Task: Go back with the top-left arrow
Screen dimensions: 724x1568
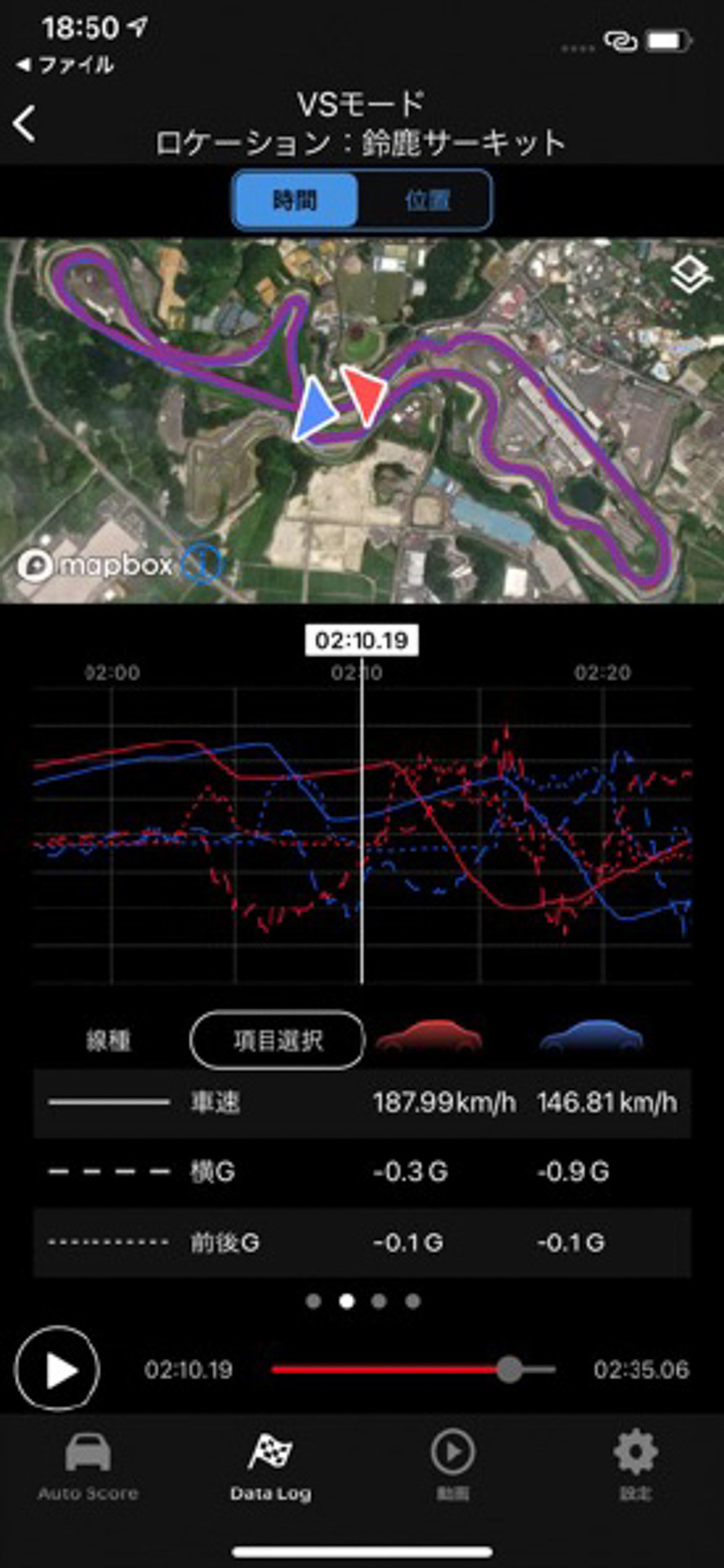Action: 25,124
